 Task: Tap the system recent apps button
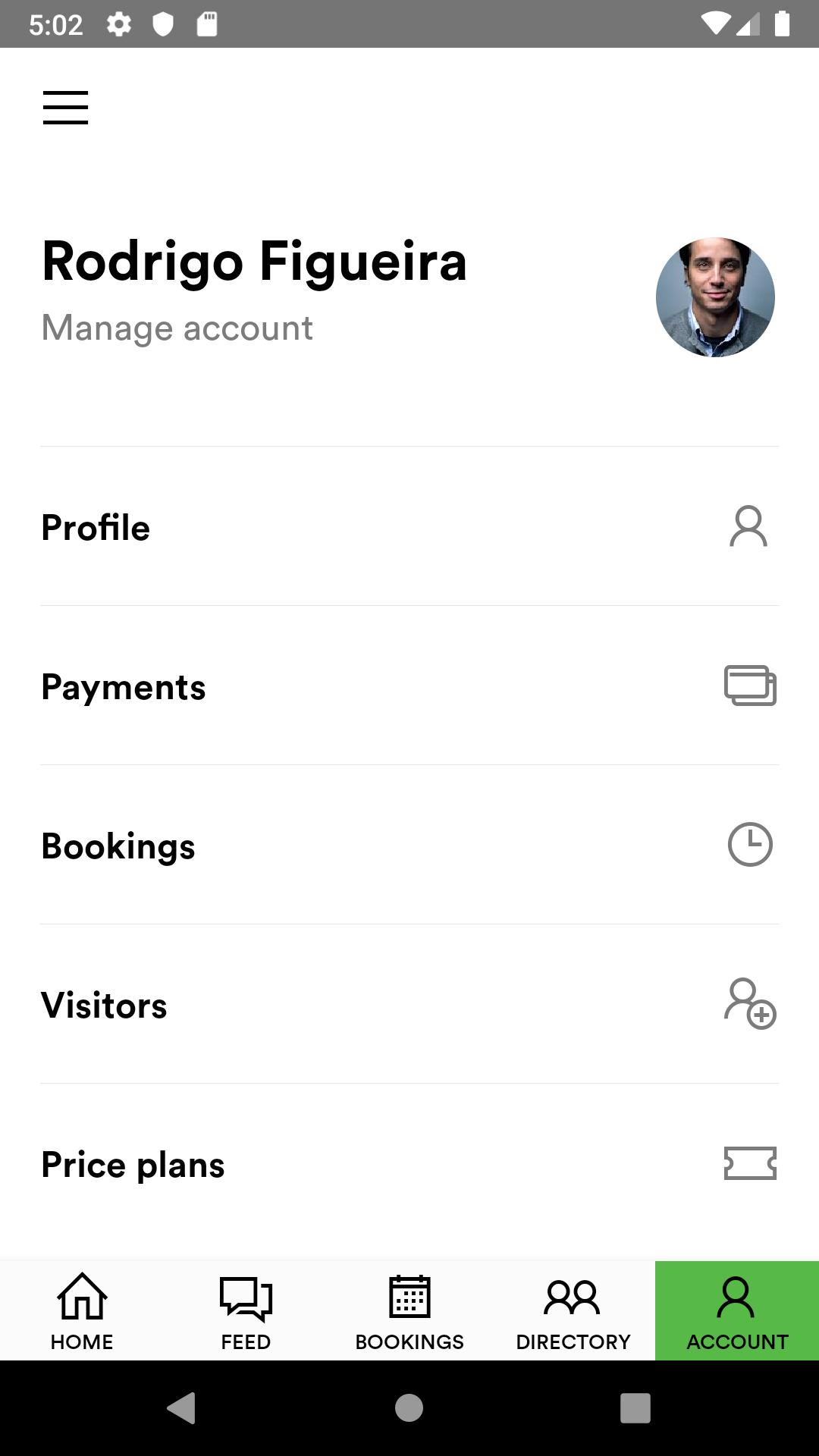[635, 1408]
